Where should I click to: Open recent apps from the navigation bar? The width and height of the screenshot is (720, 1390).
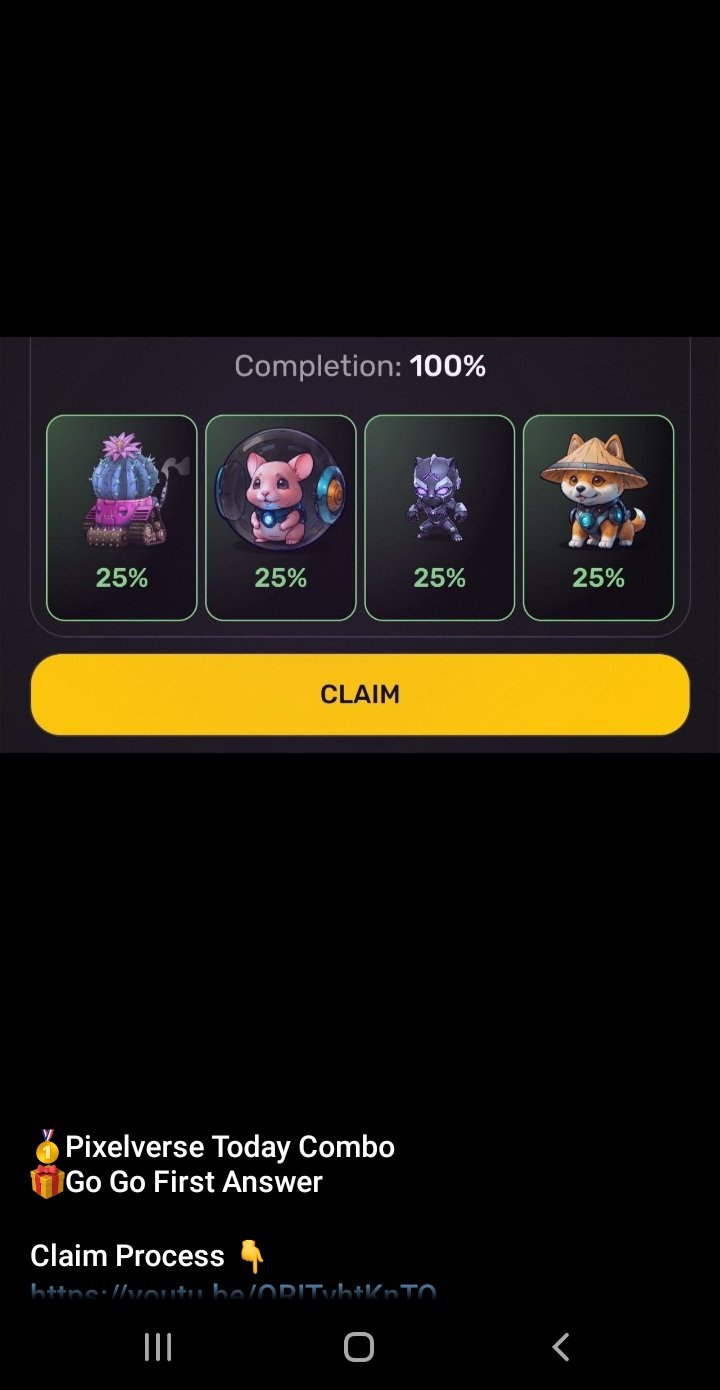(x=158, y=1347)
